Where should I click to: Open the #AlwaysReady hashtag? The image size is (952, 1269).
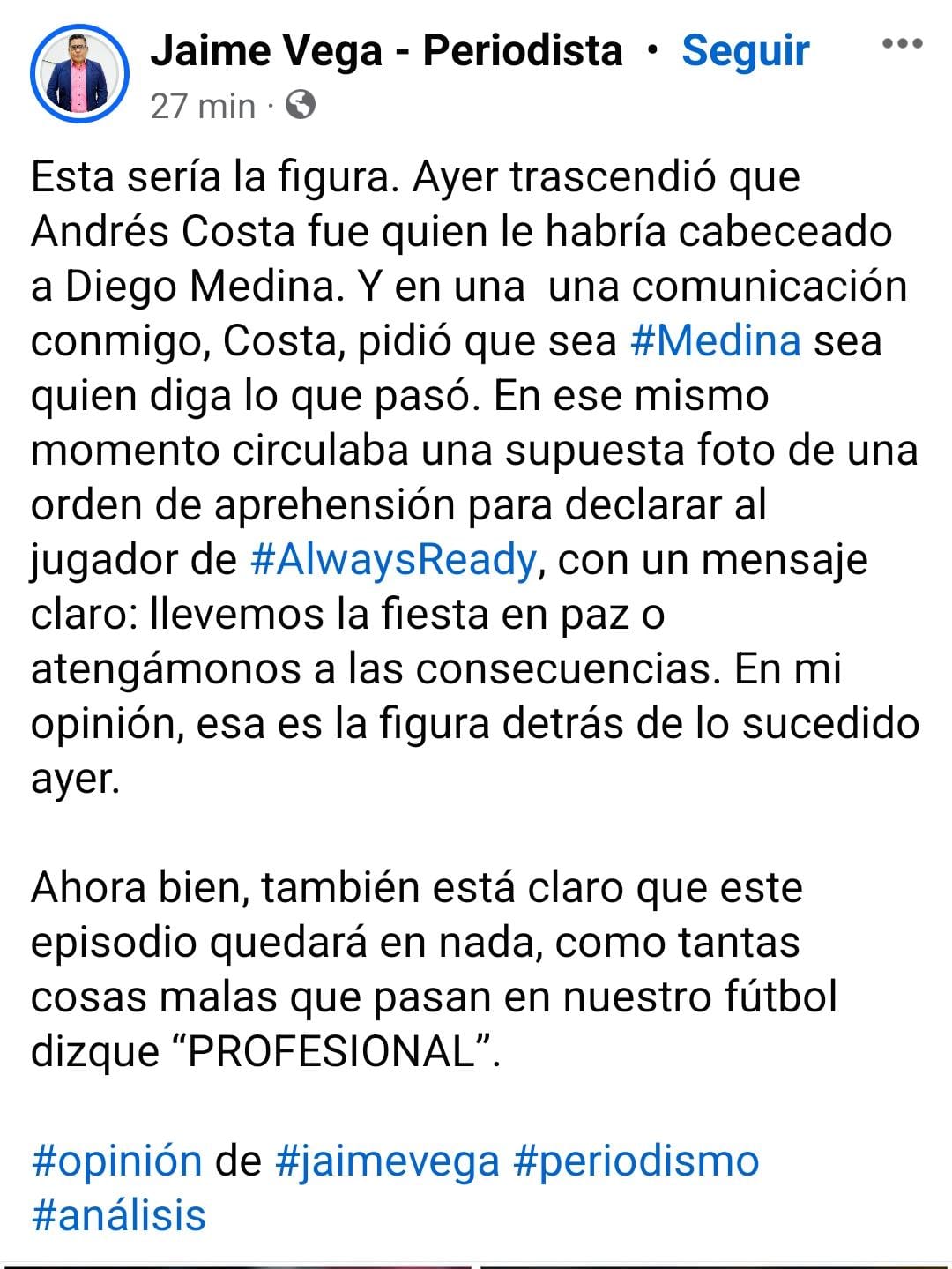click(x=393, y=560)
